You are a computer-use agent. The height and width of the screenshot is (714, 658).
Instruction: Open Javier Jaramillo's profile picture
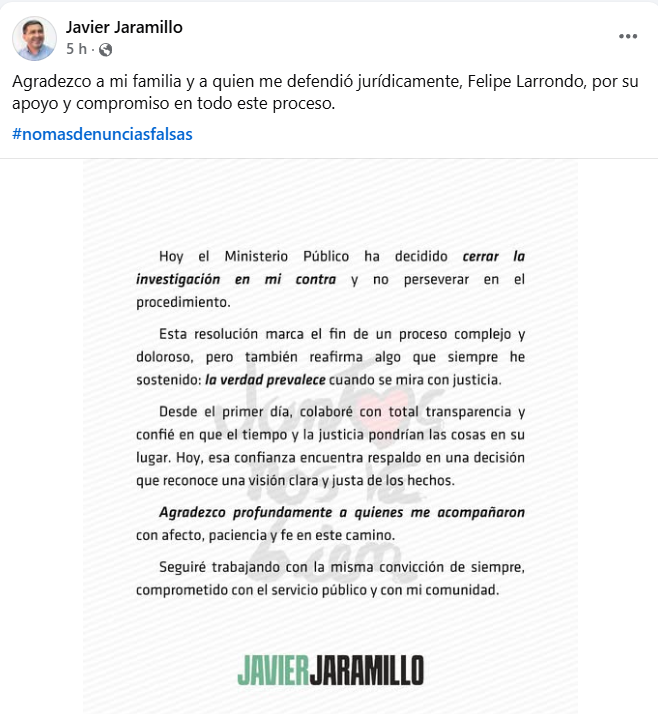coord(34,38)
